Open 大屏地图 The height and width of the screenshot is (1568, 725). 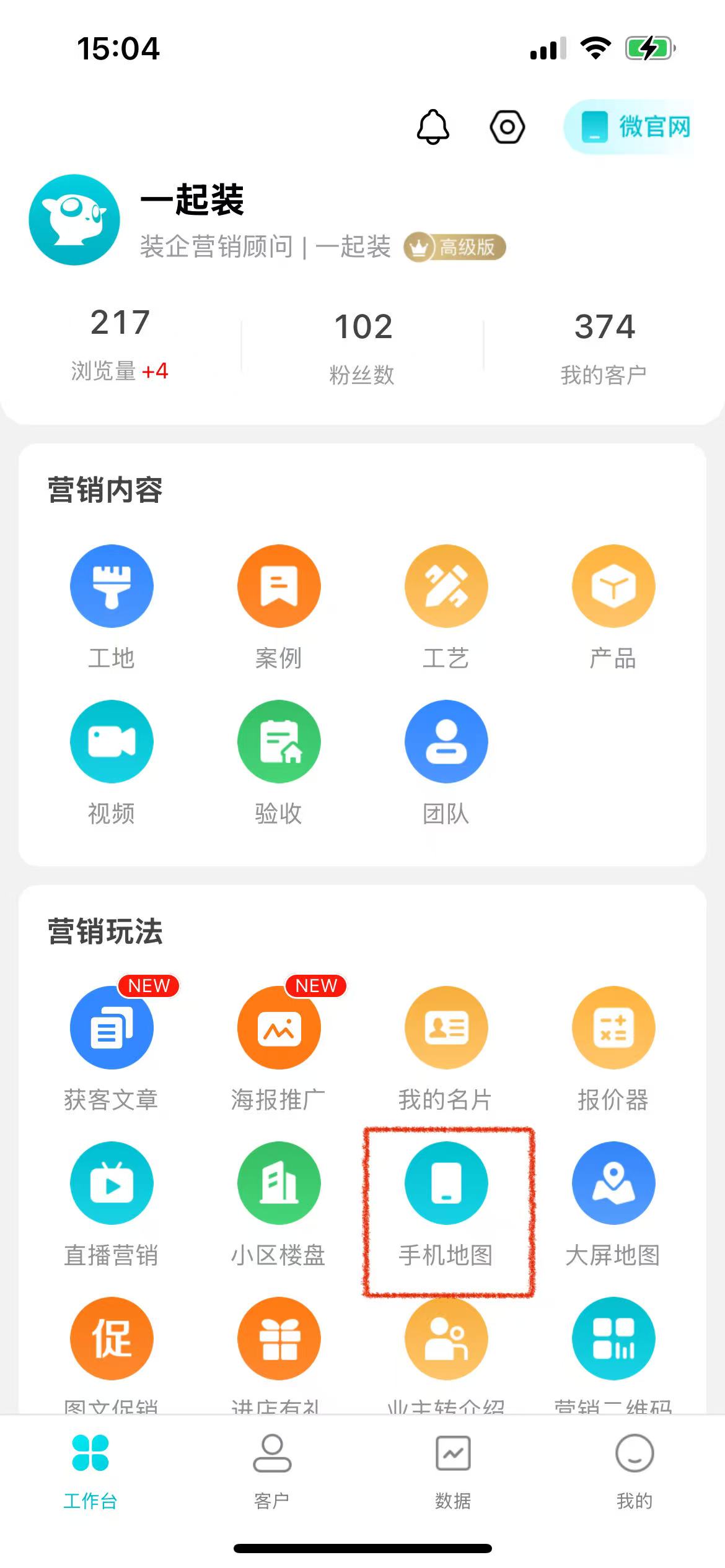coord(613,1183)
